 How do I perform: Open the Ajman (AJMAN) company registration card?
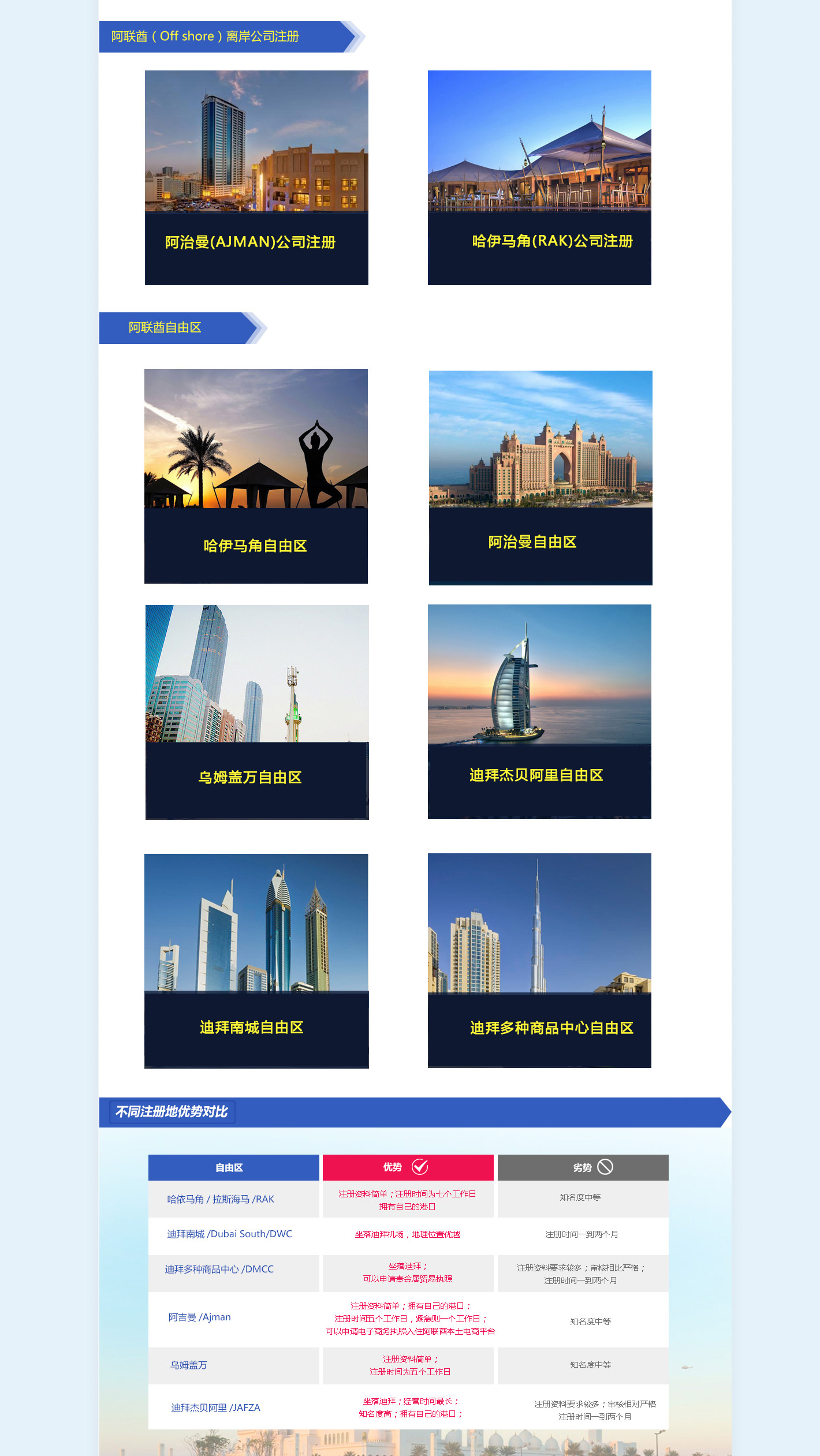(256, 178)
